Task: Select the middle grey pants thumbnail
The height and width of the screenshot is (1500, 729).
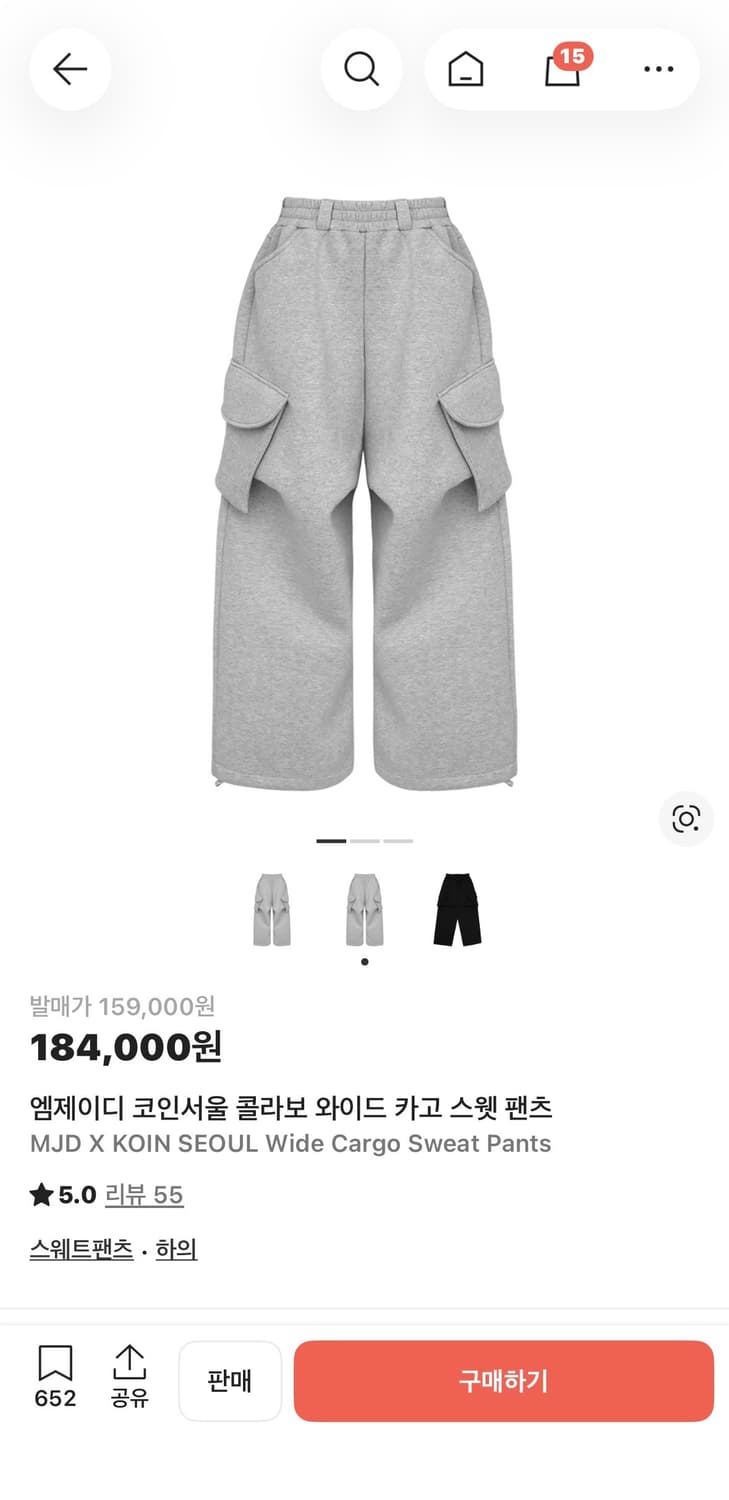Action: click(364, 910)
